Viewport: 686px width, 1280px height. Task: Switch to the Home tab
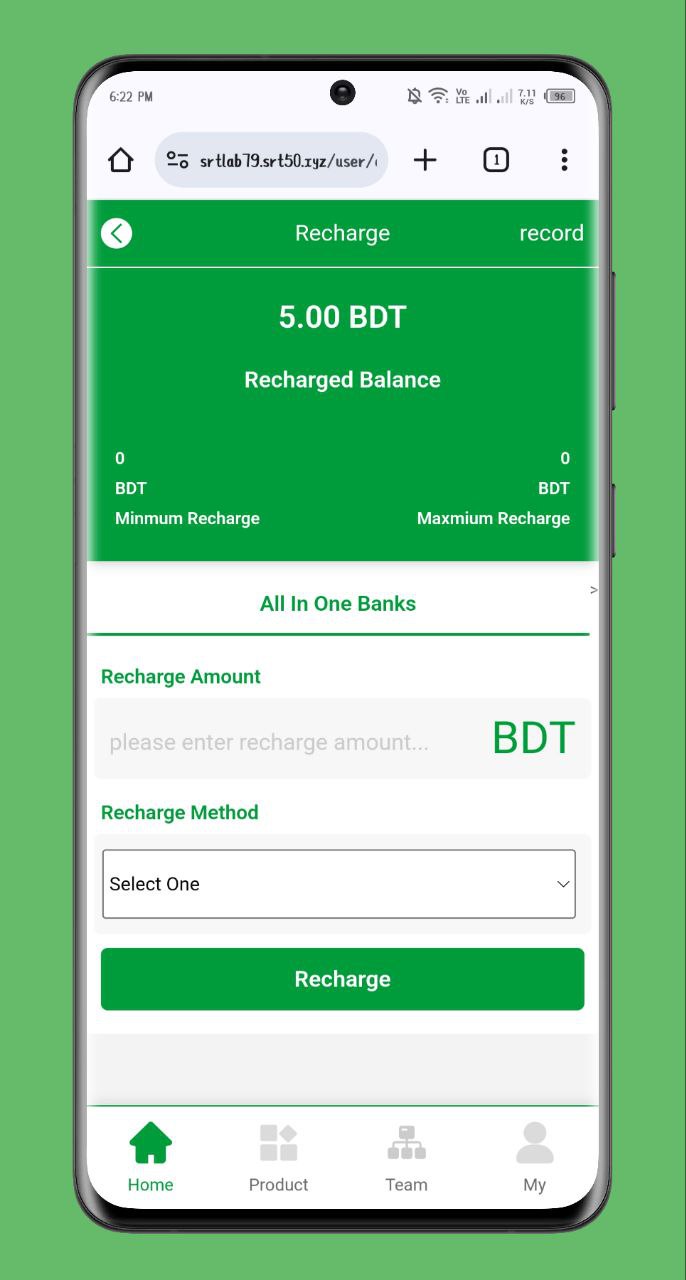(150, 1157)
